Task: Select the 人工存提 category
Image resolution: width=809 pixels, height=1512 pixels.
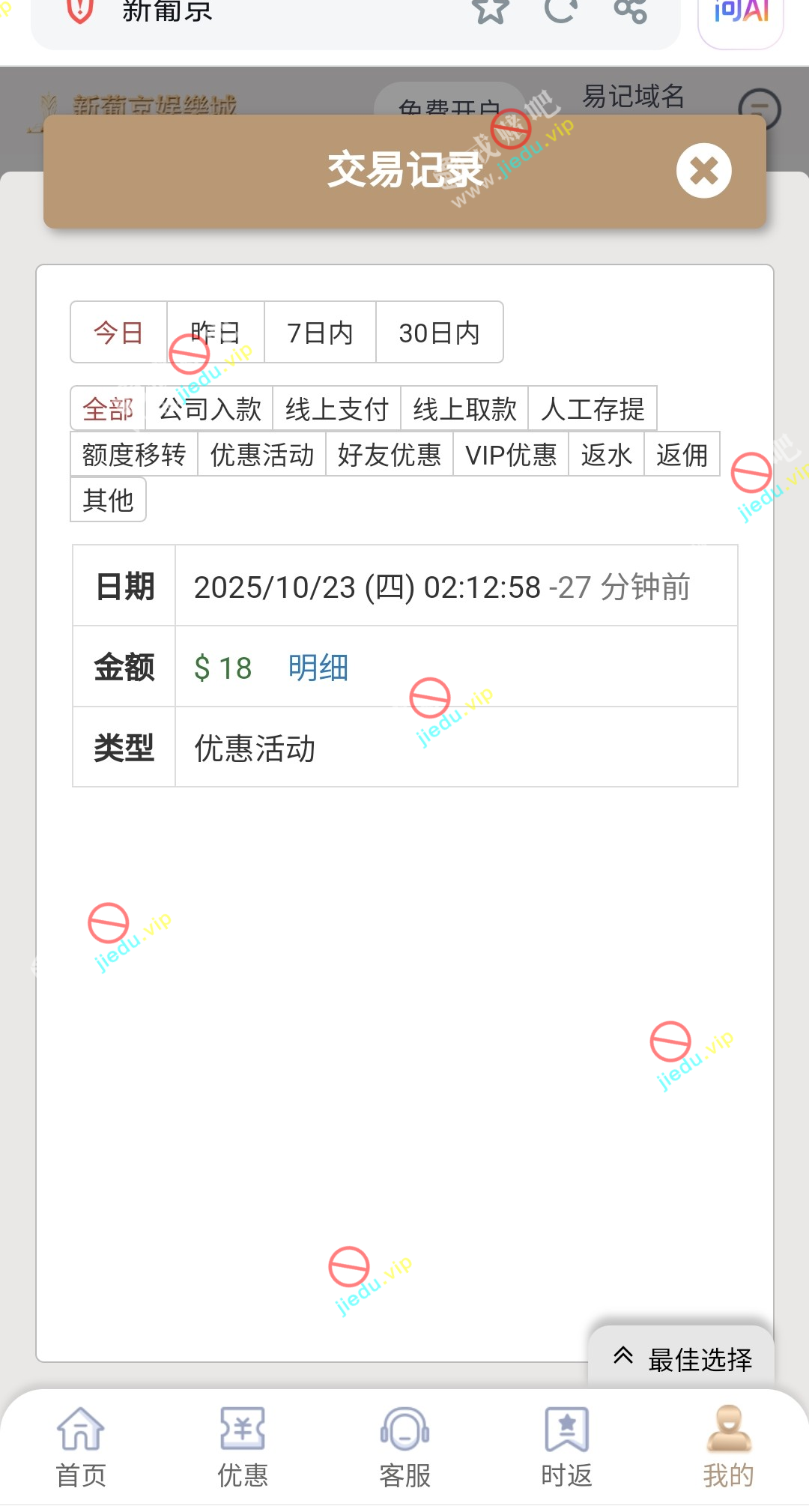Action: click(593, 409)
